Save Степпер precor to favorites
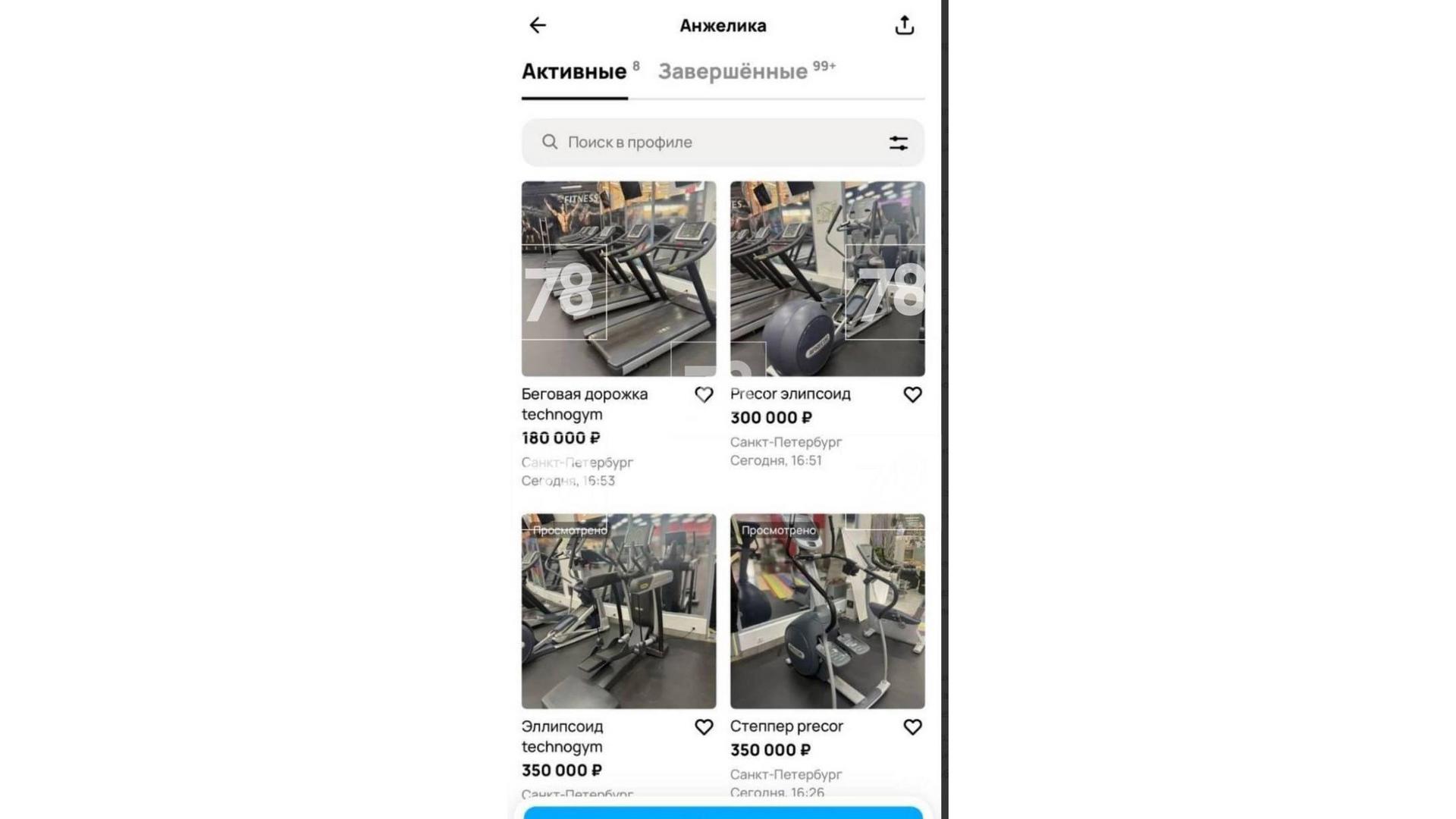This screenshot has height=819, width=1456. (912, 727)
